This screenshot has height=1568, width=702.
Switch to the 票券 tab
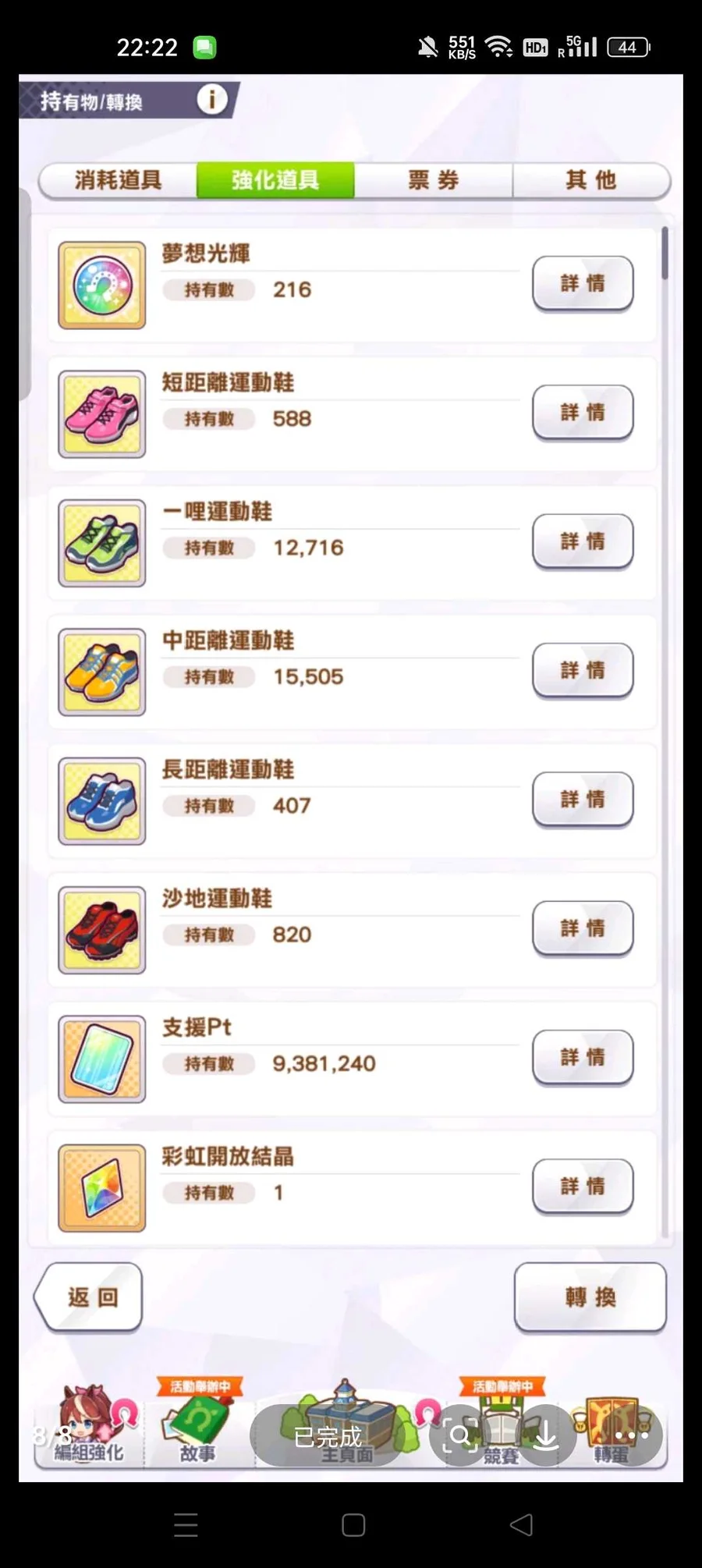tap(433, 180)
